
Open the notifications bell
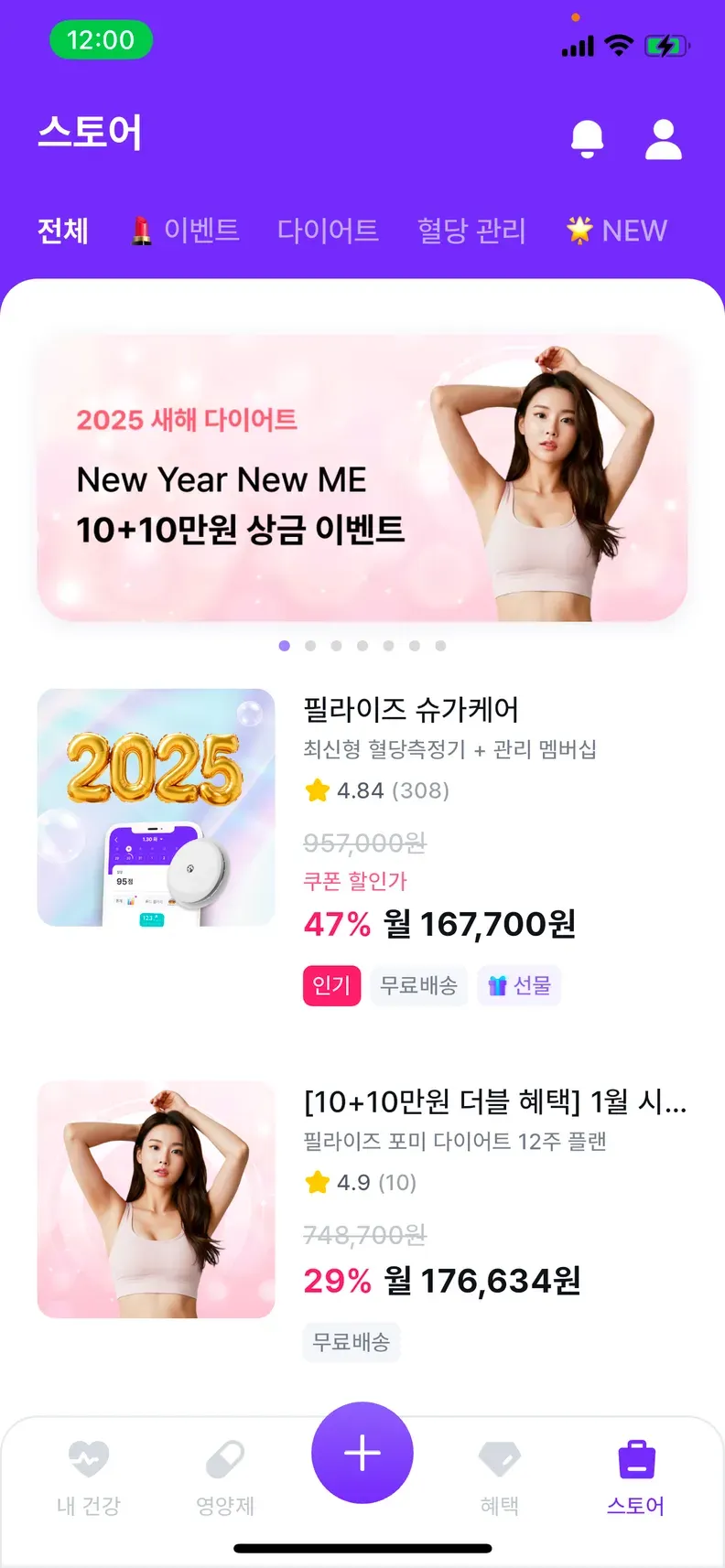587,139
